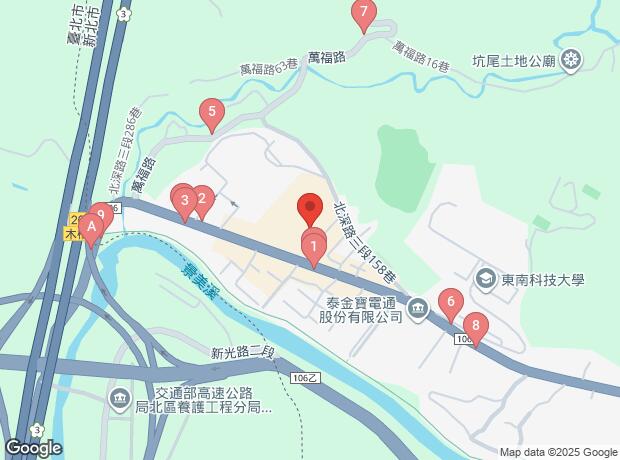
Task: Tap map marker number 6
Action: point(451,302)
